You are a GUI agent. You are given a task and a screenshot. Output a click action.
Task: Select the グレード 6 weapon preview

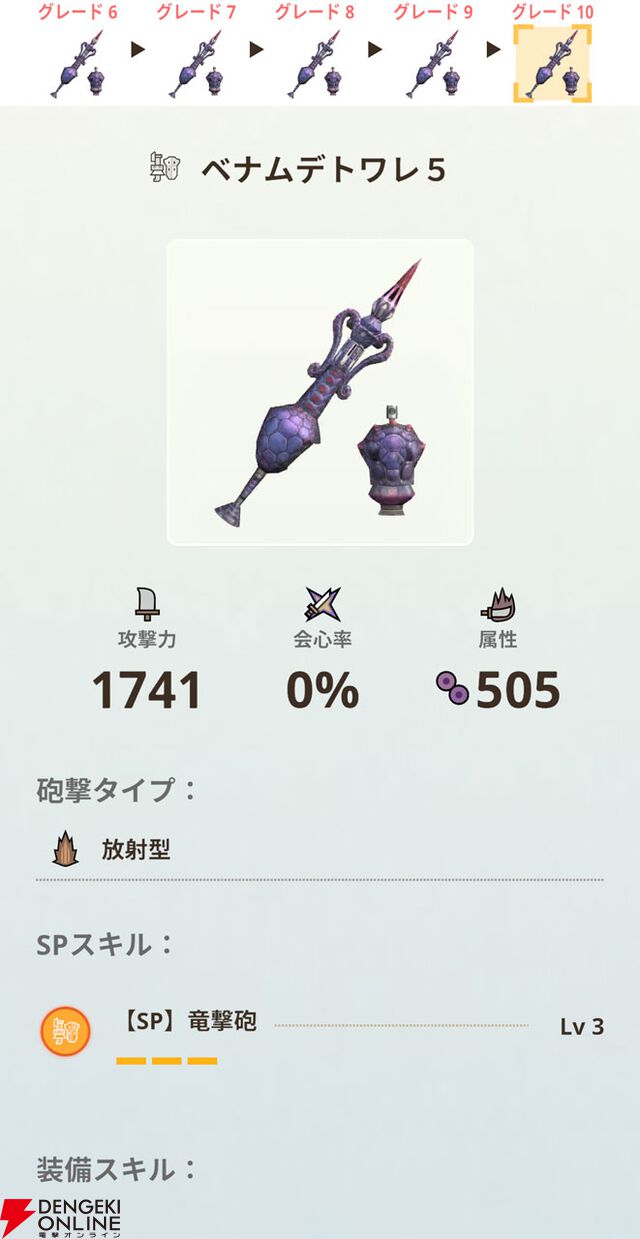(79, 64)
